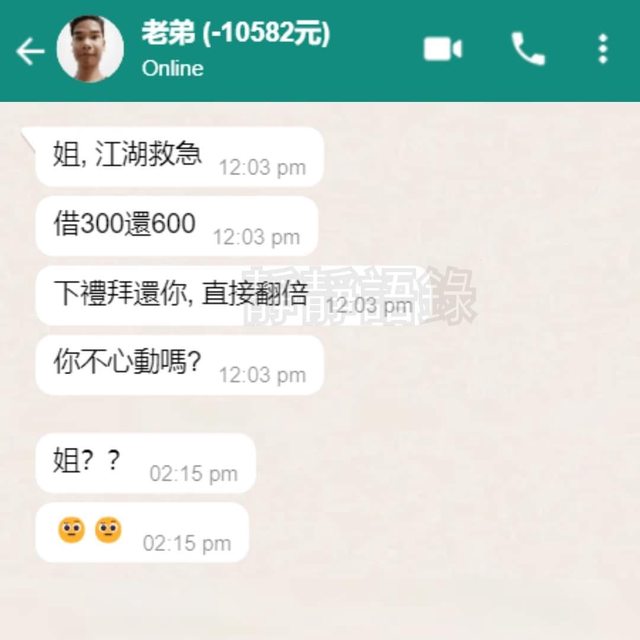Start a voice call with 老弟

[527, 49]
